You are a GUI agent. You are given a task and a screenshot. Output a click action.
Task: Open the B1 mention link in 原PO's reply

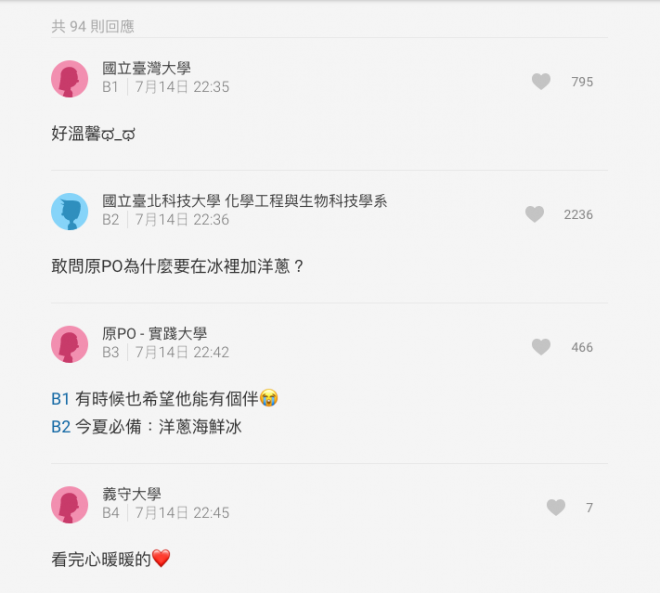click(60, 398)
